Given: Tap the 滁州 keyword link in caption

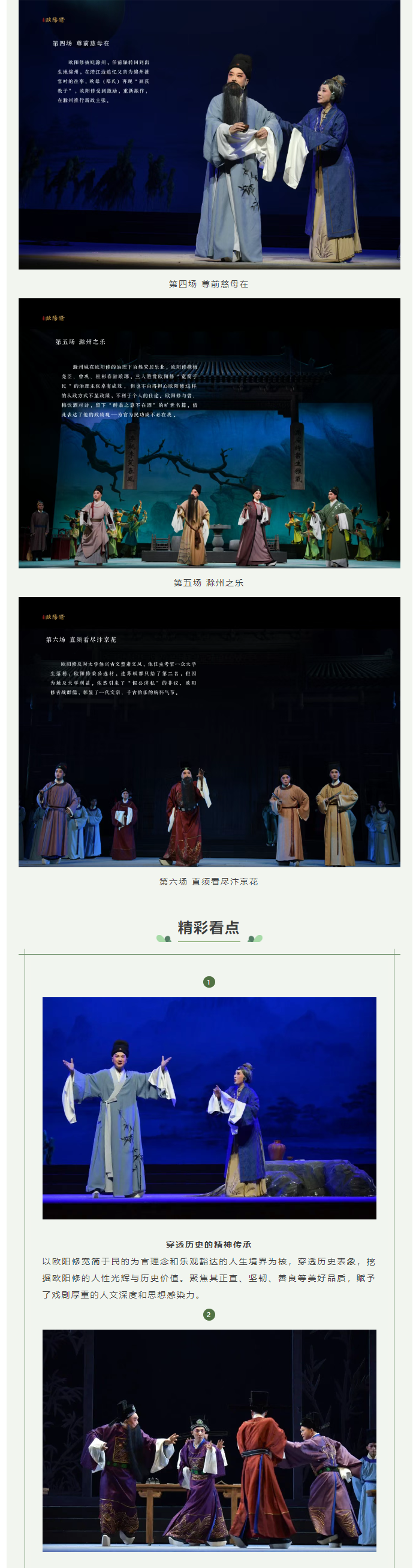Looking at the screenshot, I should point(215,583).
